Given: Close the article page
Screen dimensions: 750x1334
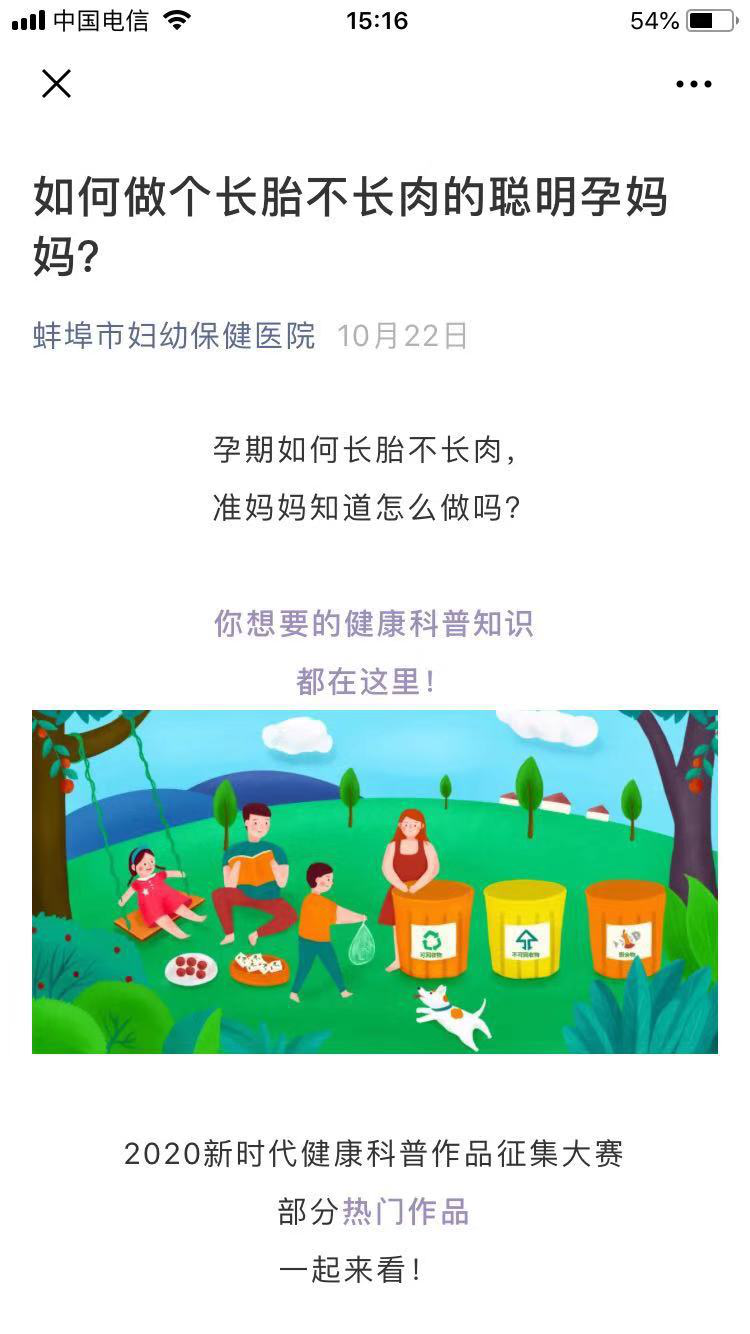Looking at the screenshot, I should pyautogui.click(x=57, y=84).
